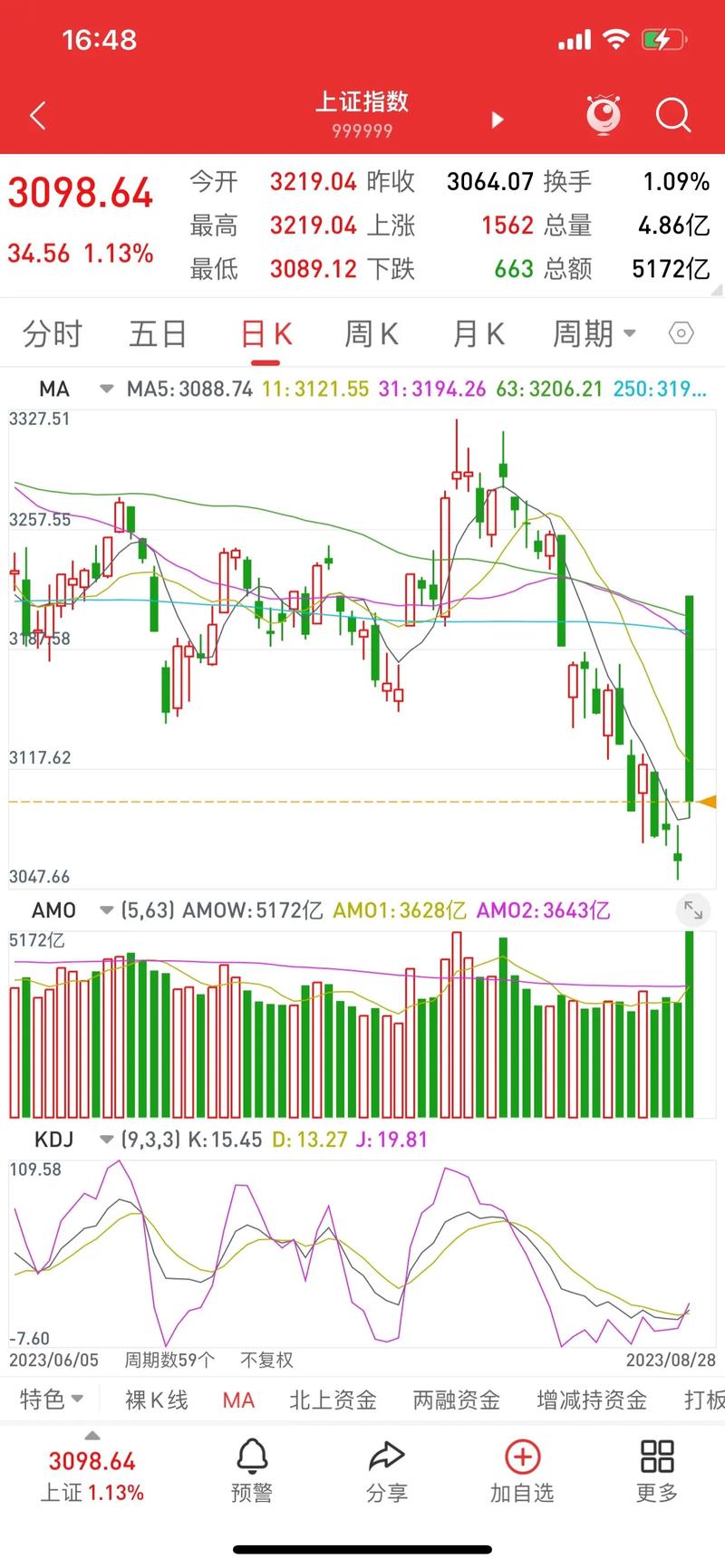Add index to watchlist with 加自选
Image resolution: width=725 pixels, height=1568 pixels.
(522, 1471)
